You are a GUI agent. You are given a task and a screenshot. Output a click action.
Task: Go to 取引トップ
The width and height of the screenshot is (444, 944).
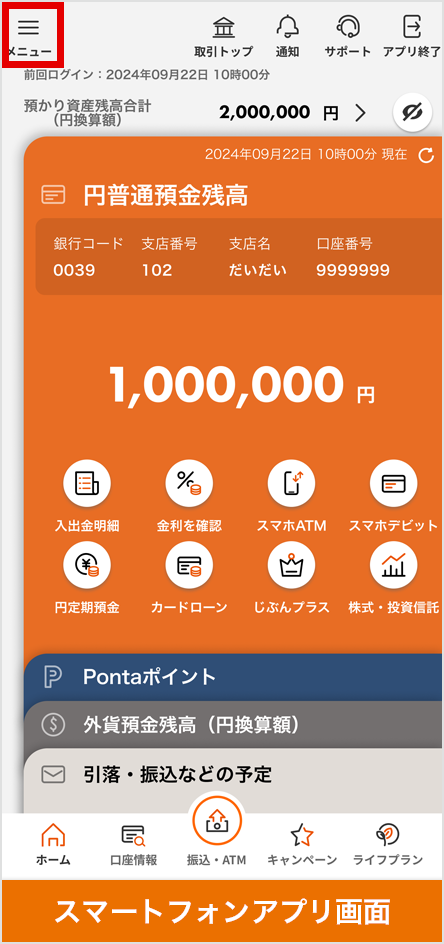(x=224, y=36)
